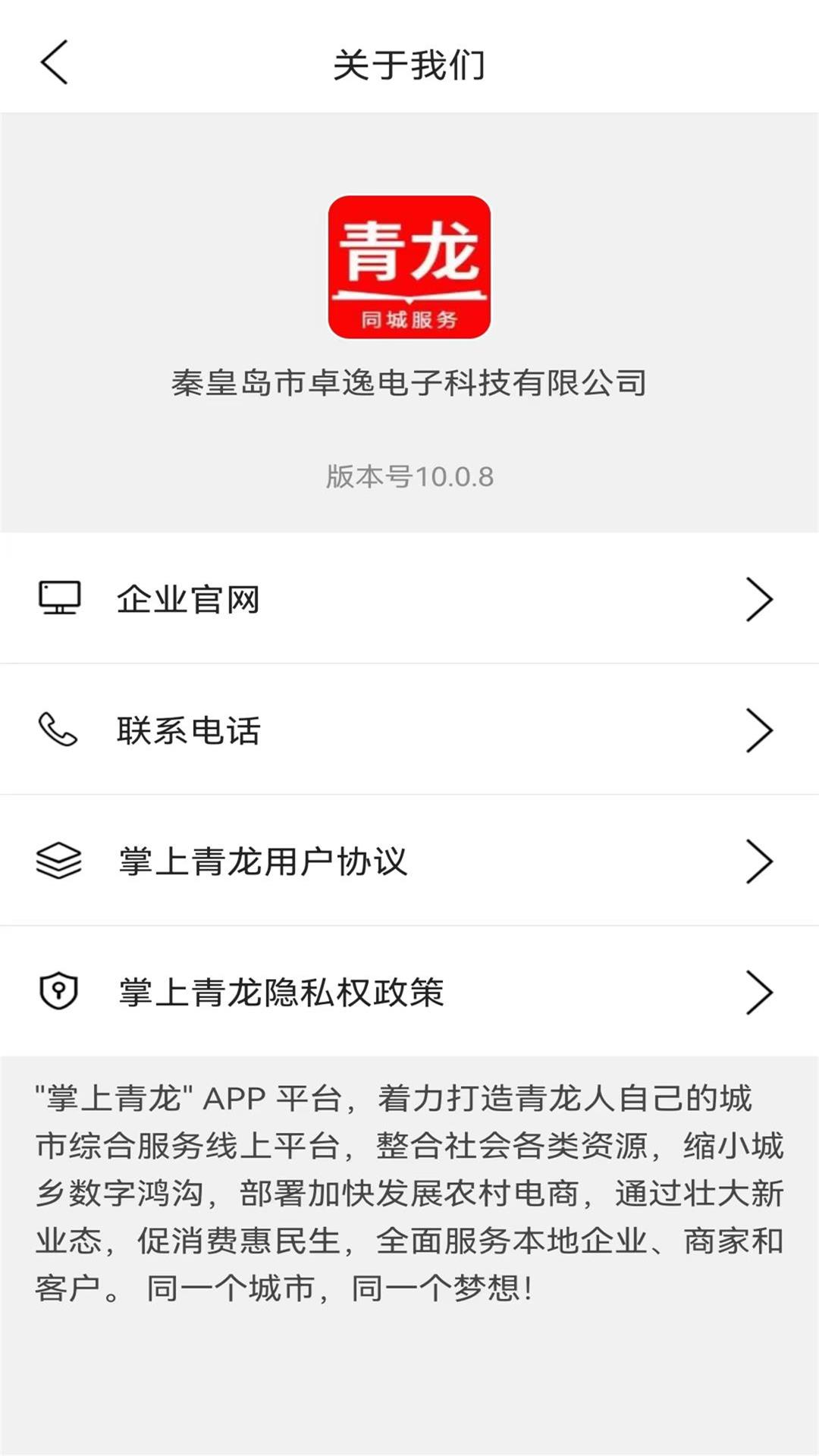Tap the version number 版本号10.0.8

(x=409, y=477)
